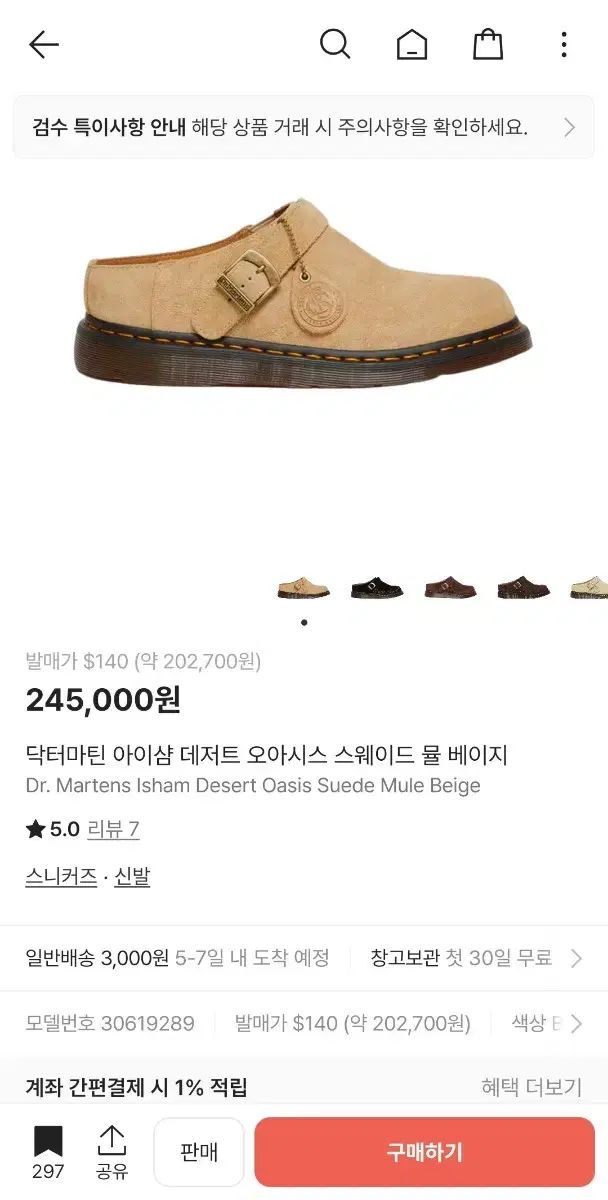Expand delivery and 창고보관 options

pyautogui.click(x=576, y=958)
